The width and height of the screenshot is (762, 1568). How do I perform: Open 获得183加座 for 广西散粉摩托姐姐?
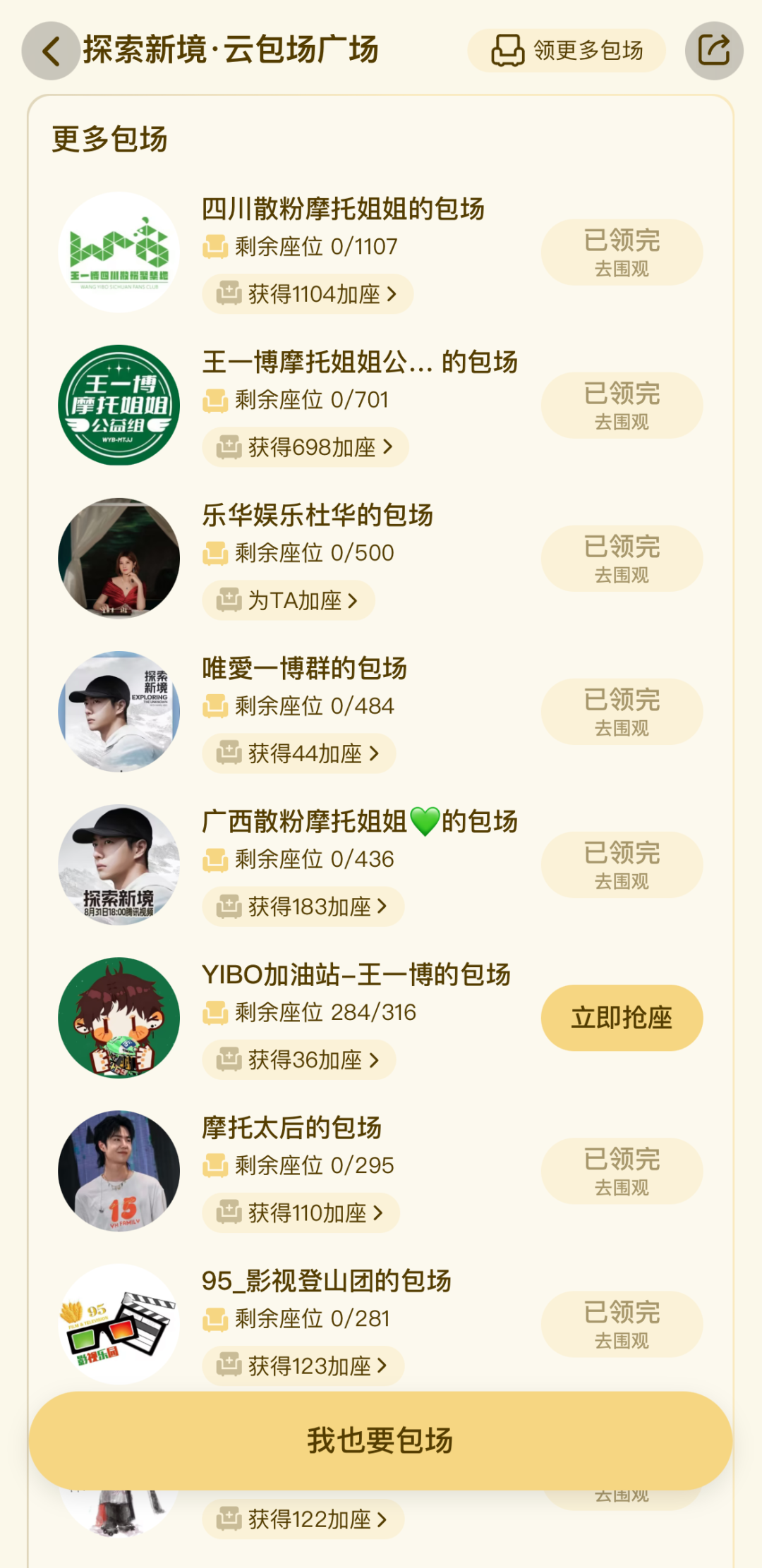point(303,906)
